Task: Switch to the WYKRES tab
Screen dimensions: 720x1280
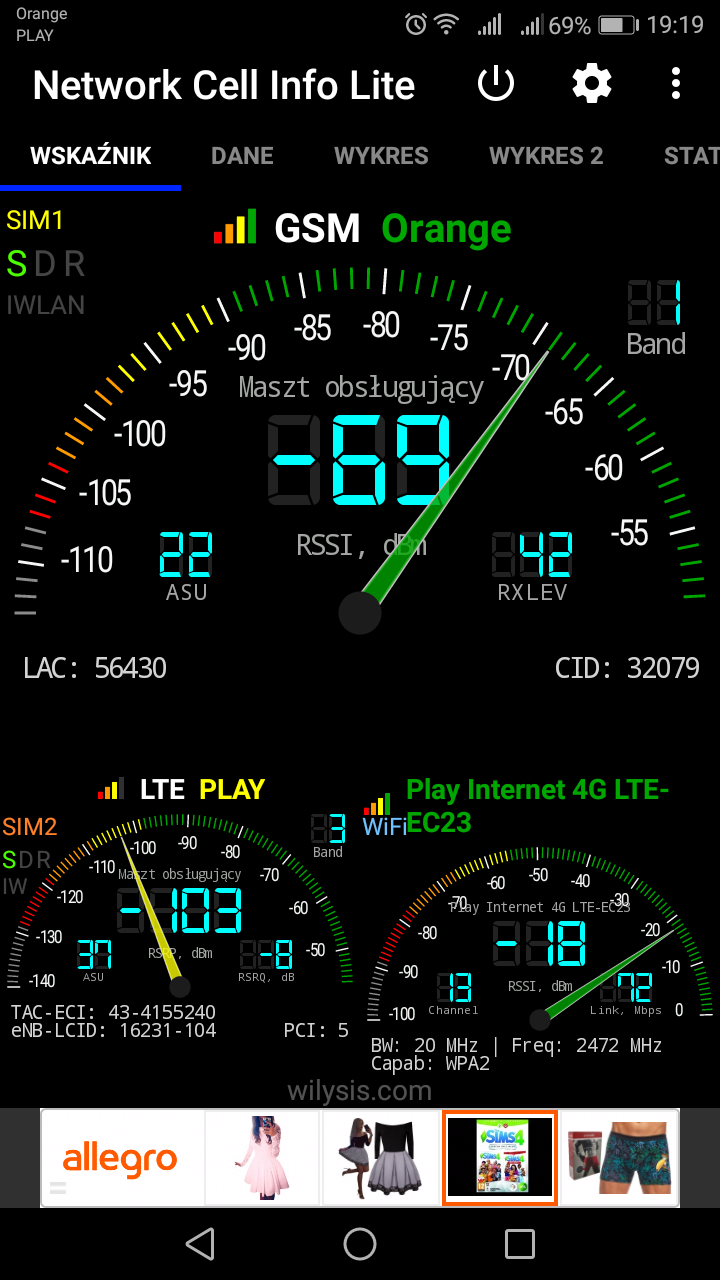Action: tap(381, 156)
